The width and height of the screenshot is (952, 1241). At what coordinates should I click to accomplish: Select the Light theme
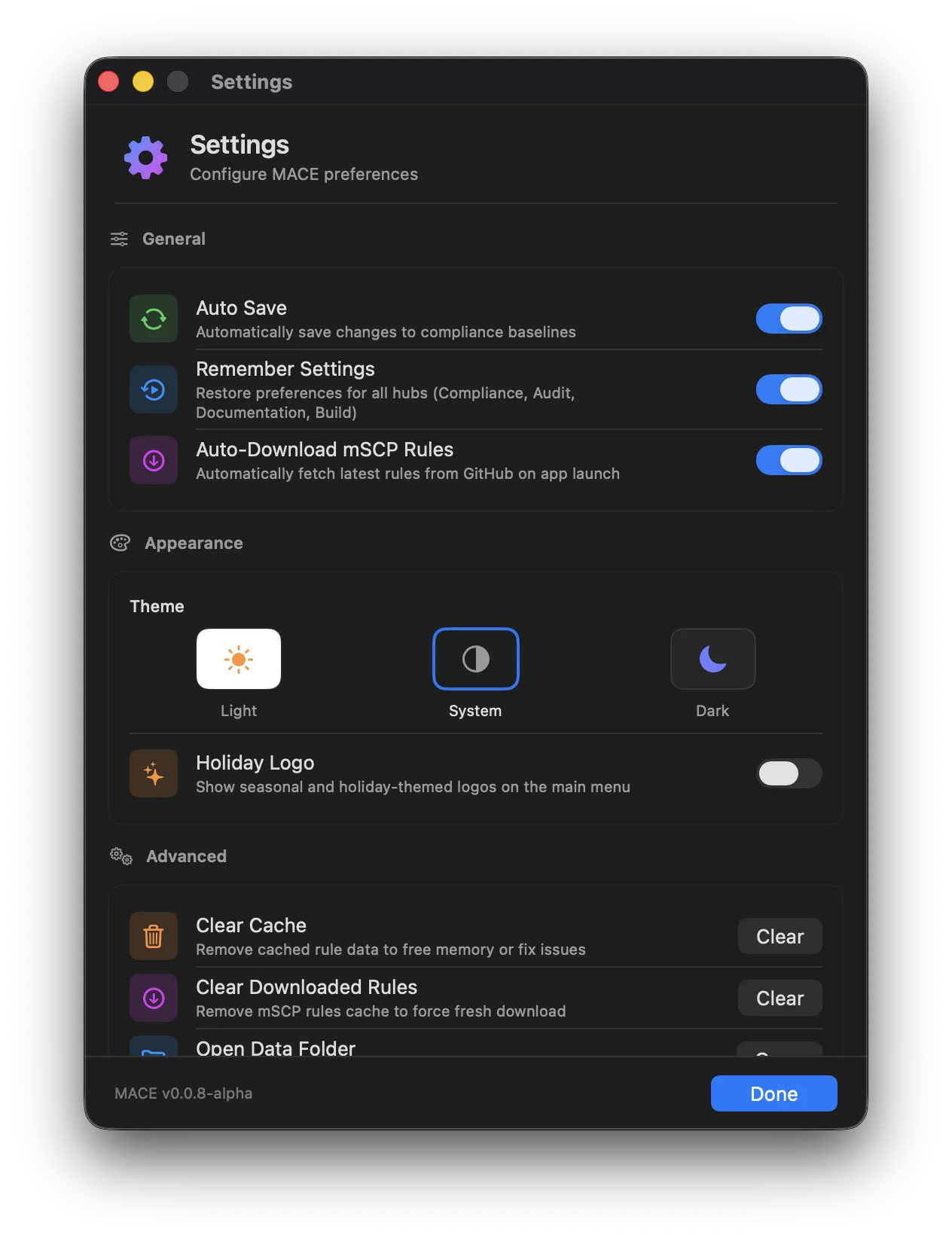pyautogui.click(x=239, y=659)
